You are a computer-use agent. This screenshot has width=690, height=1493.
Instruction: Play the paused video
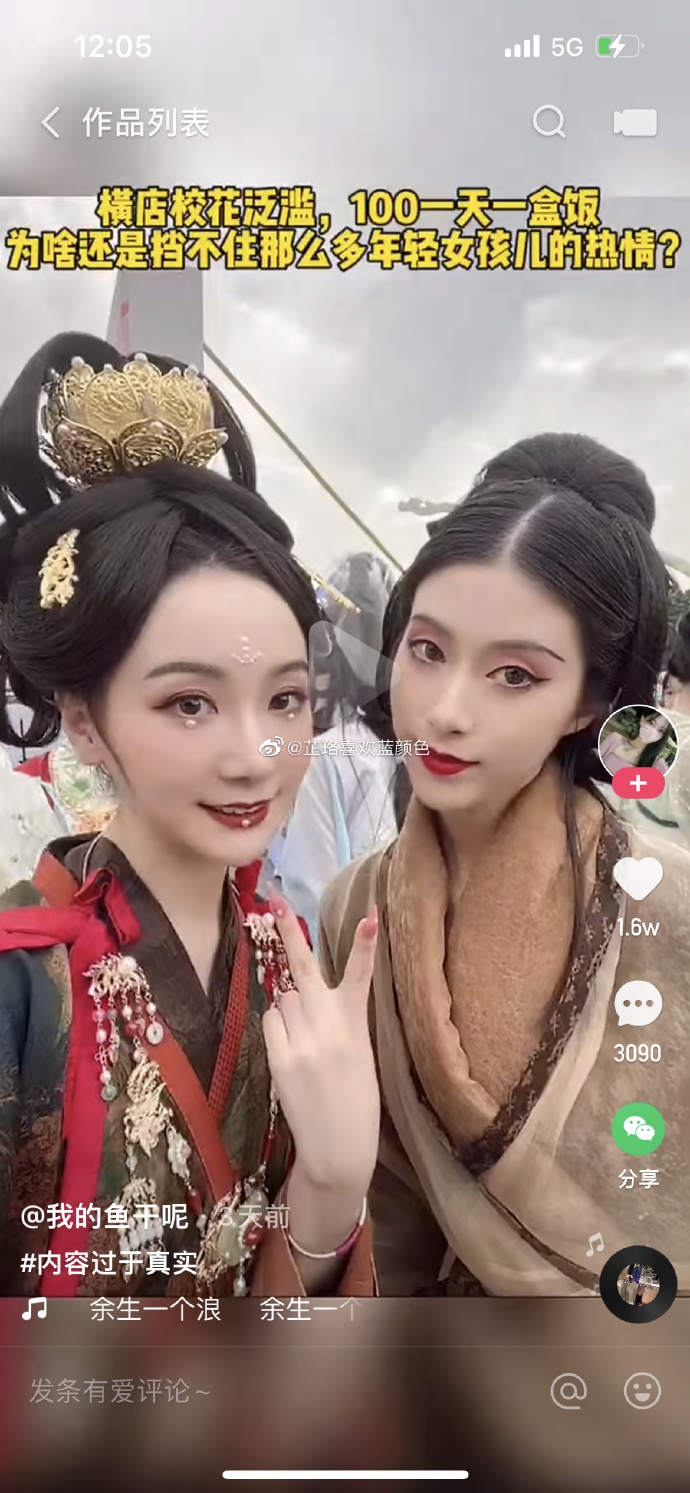point(345,660)
